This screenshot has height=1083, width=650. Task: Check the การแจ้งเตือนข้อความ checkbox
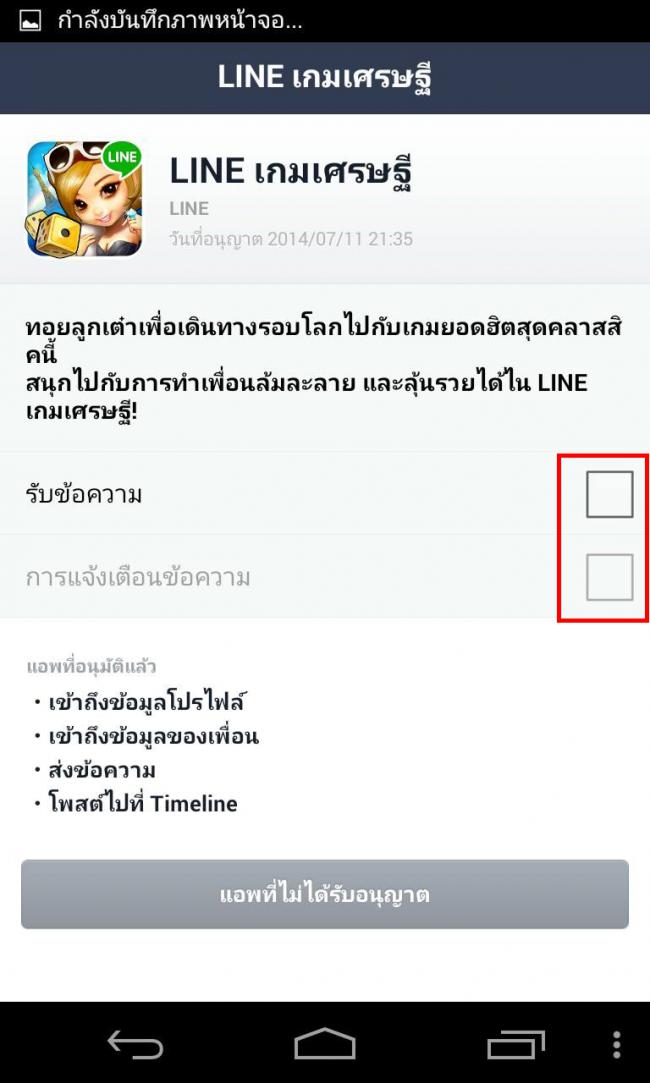[609, 577]
